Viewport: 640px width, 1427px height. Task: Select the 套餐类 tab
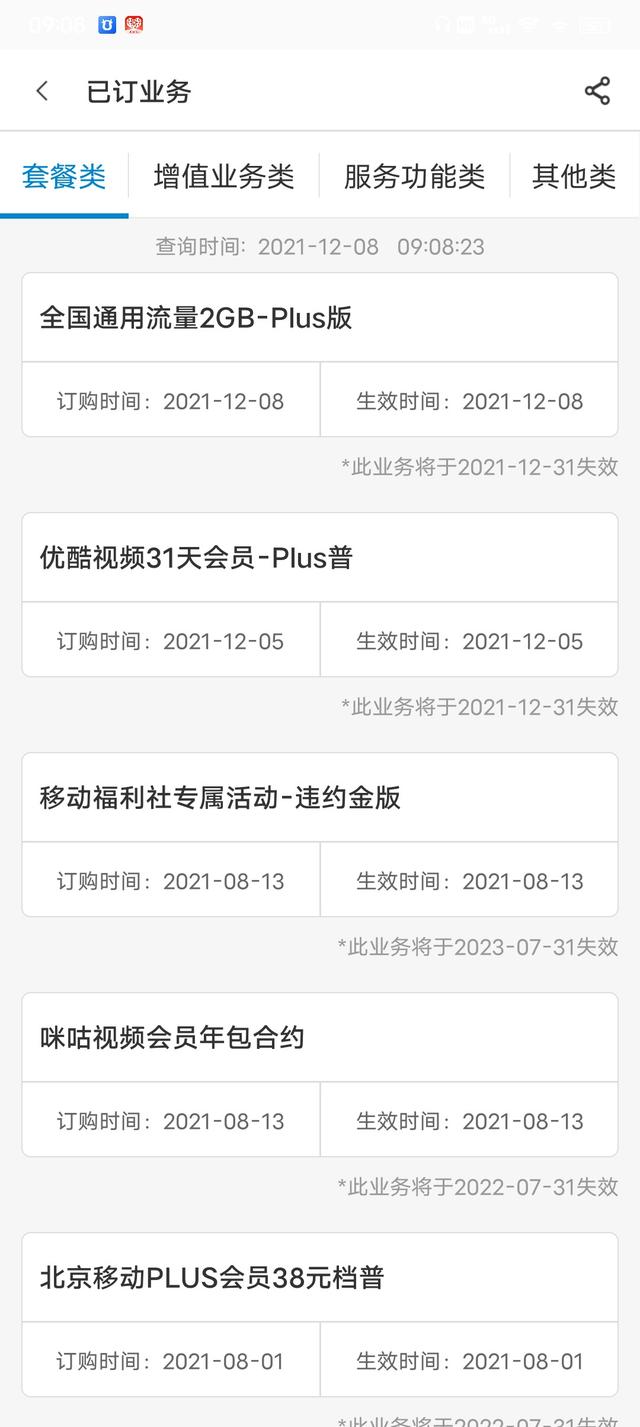tap(64, 177)
